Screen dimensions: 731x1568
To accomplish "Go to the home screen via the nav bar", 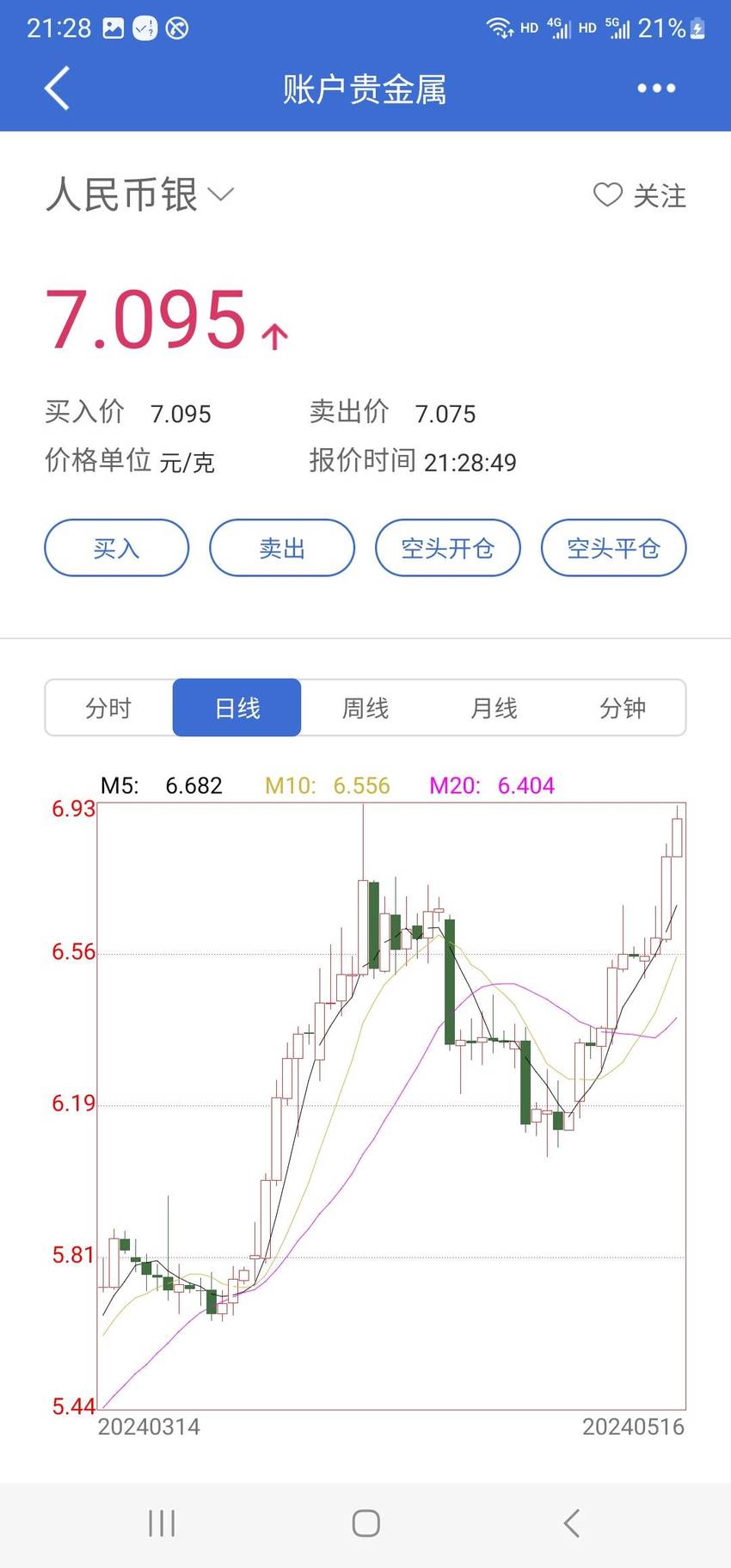I will 365,1523.
